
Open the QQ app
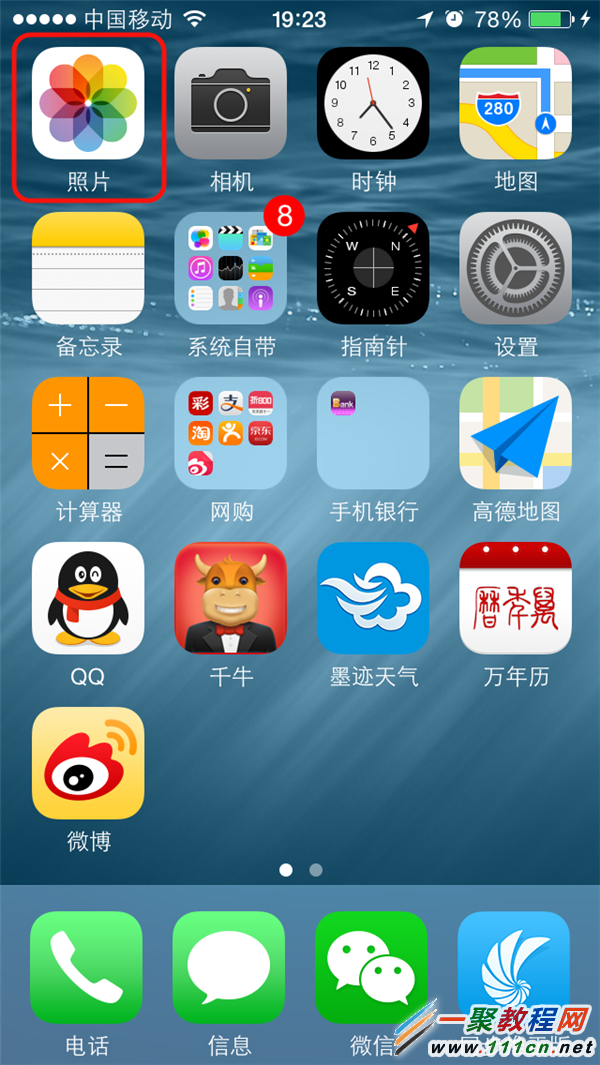[x=88, y=598]
